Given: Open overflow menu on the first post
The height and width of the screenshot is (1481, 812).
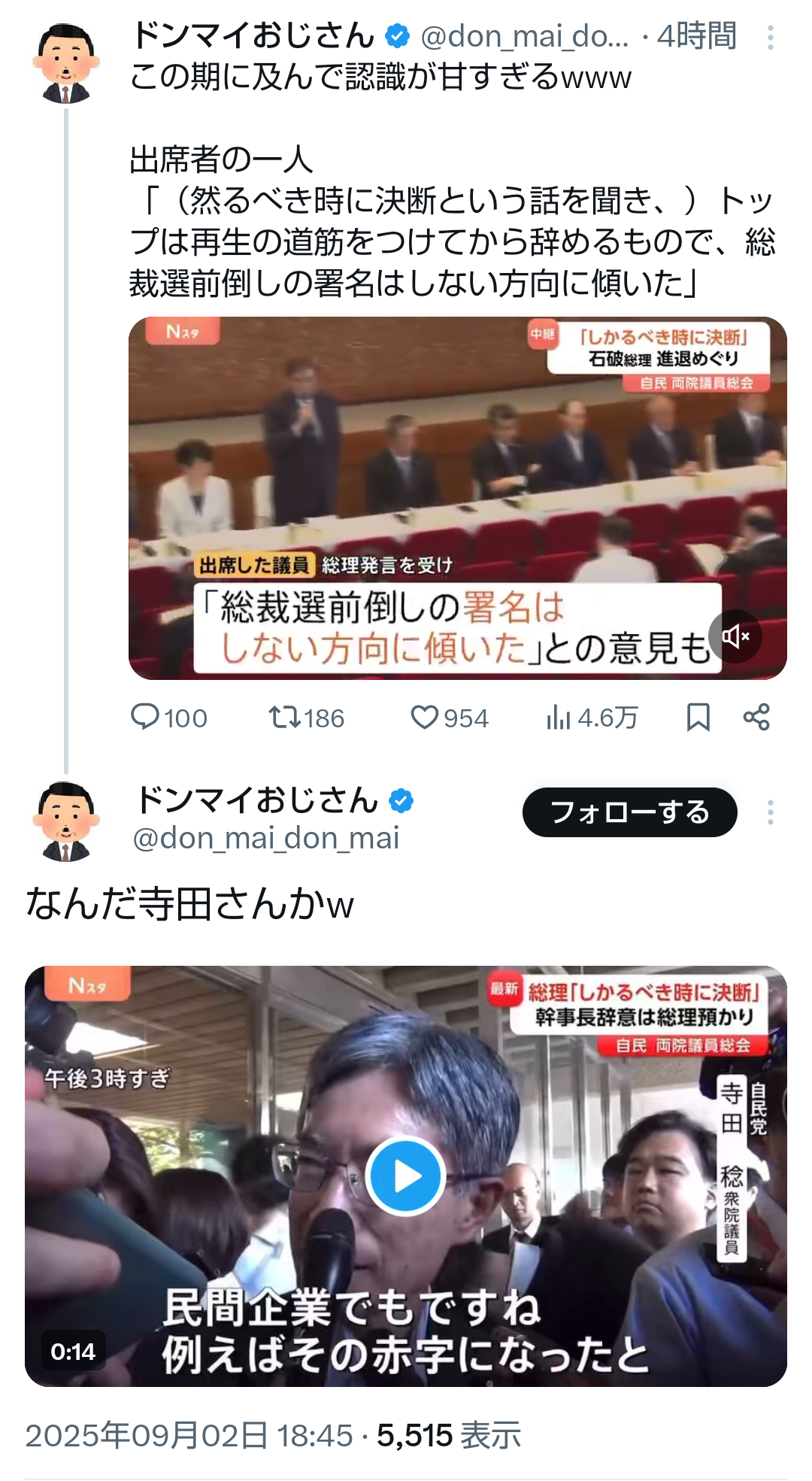Looking at the screenshot, I should coord(771,38).
